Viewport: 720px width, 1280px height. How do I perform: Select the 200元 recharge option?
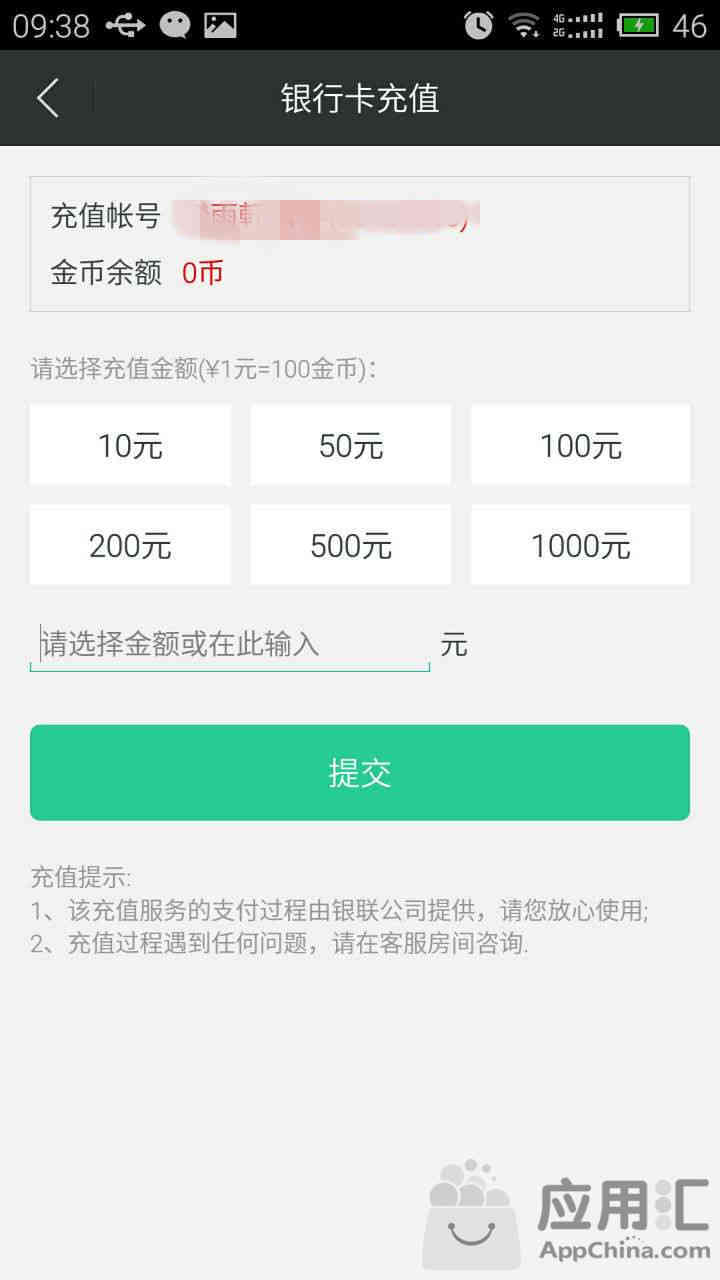[x=130, y=545]
